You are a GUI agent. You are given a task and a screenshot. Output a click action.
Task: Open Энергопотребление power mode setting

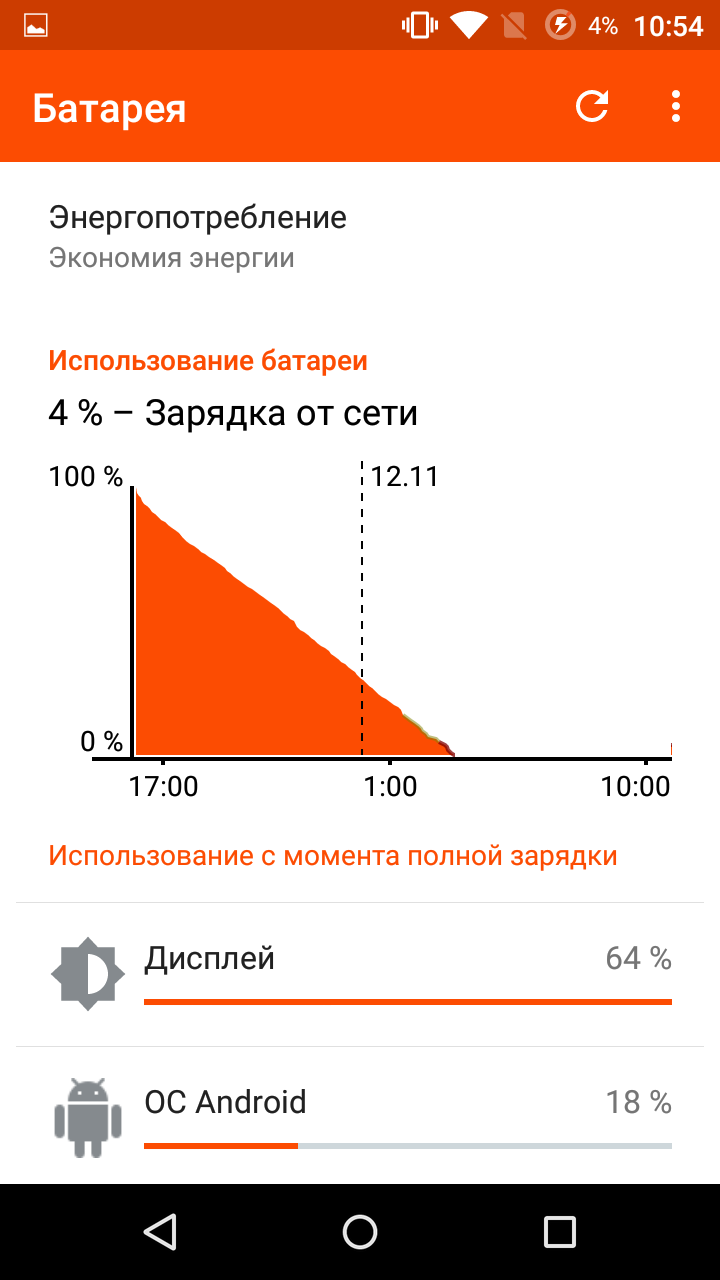click(x=360, y=237)
